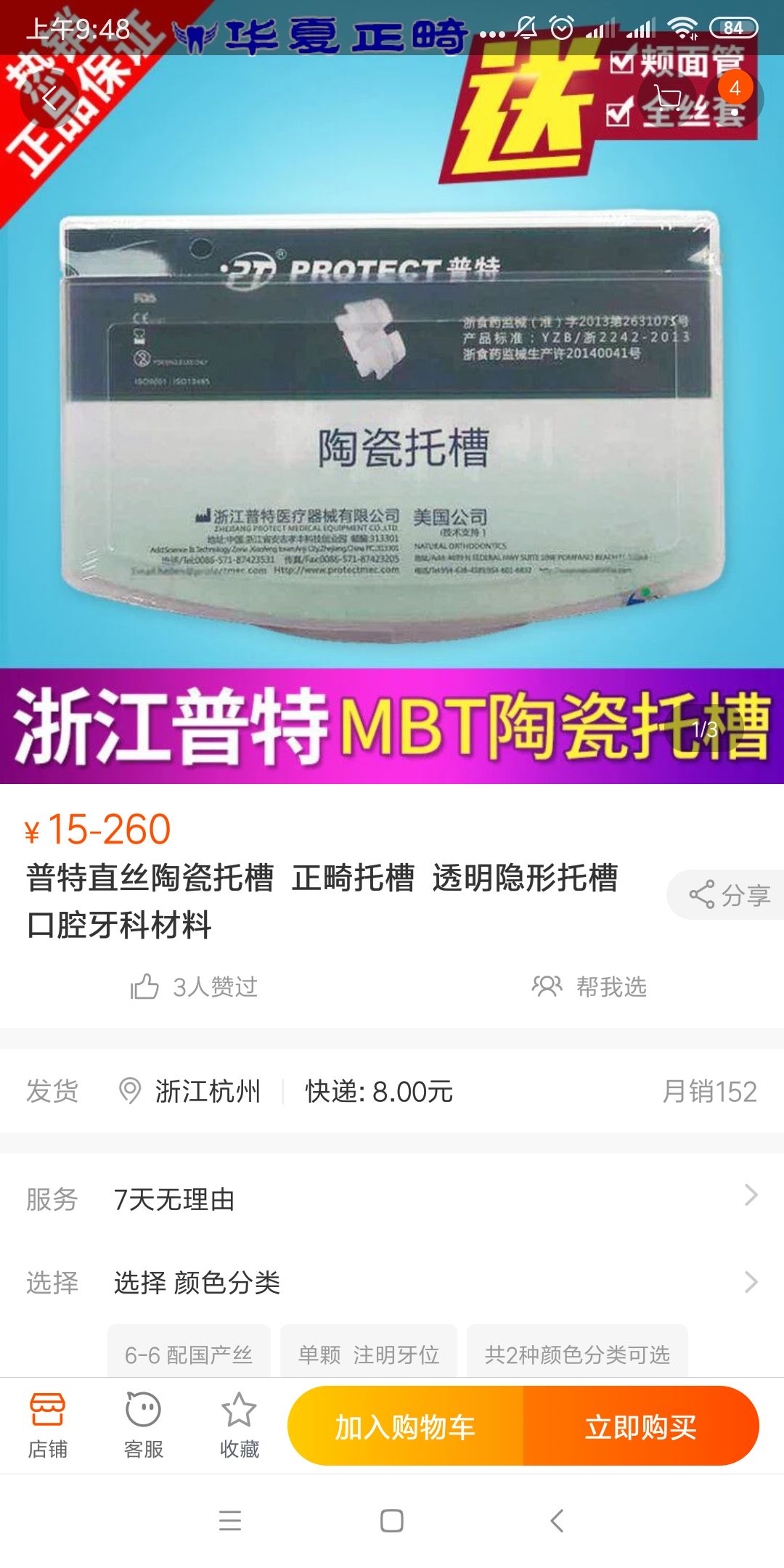
Task: Visit the 店铺 store page
Action: click(48, 1426)
